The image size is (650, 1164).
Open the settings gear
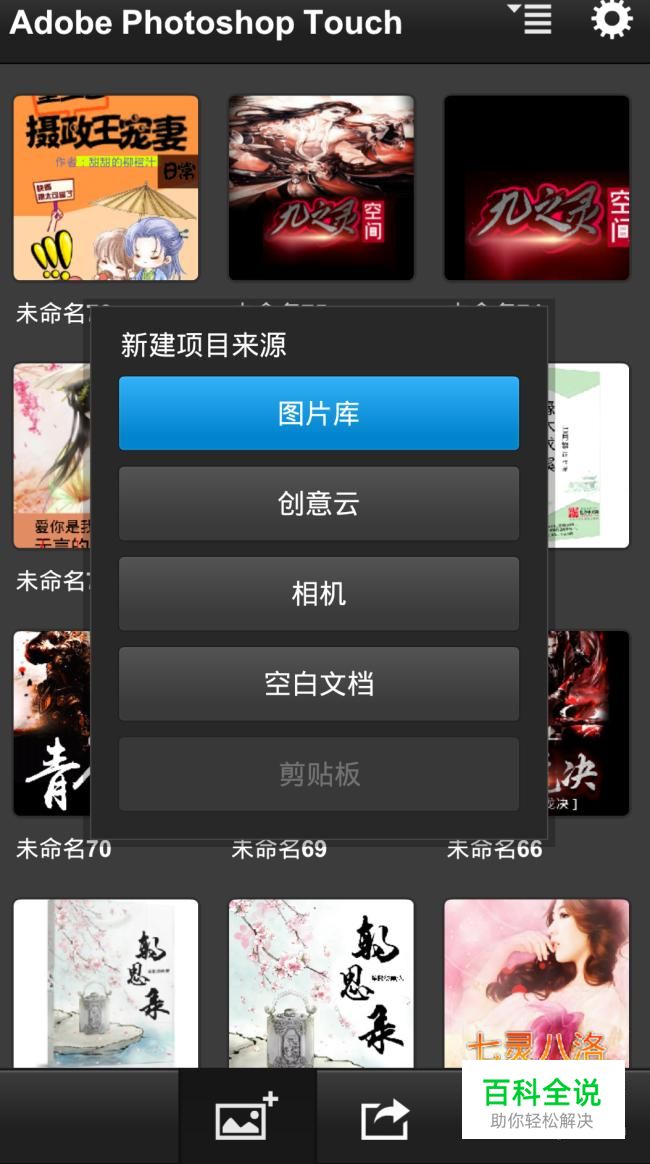(x=611, y=21)
